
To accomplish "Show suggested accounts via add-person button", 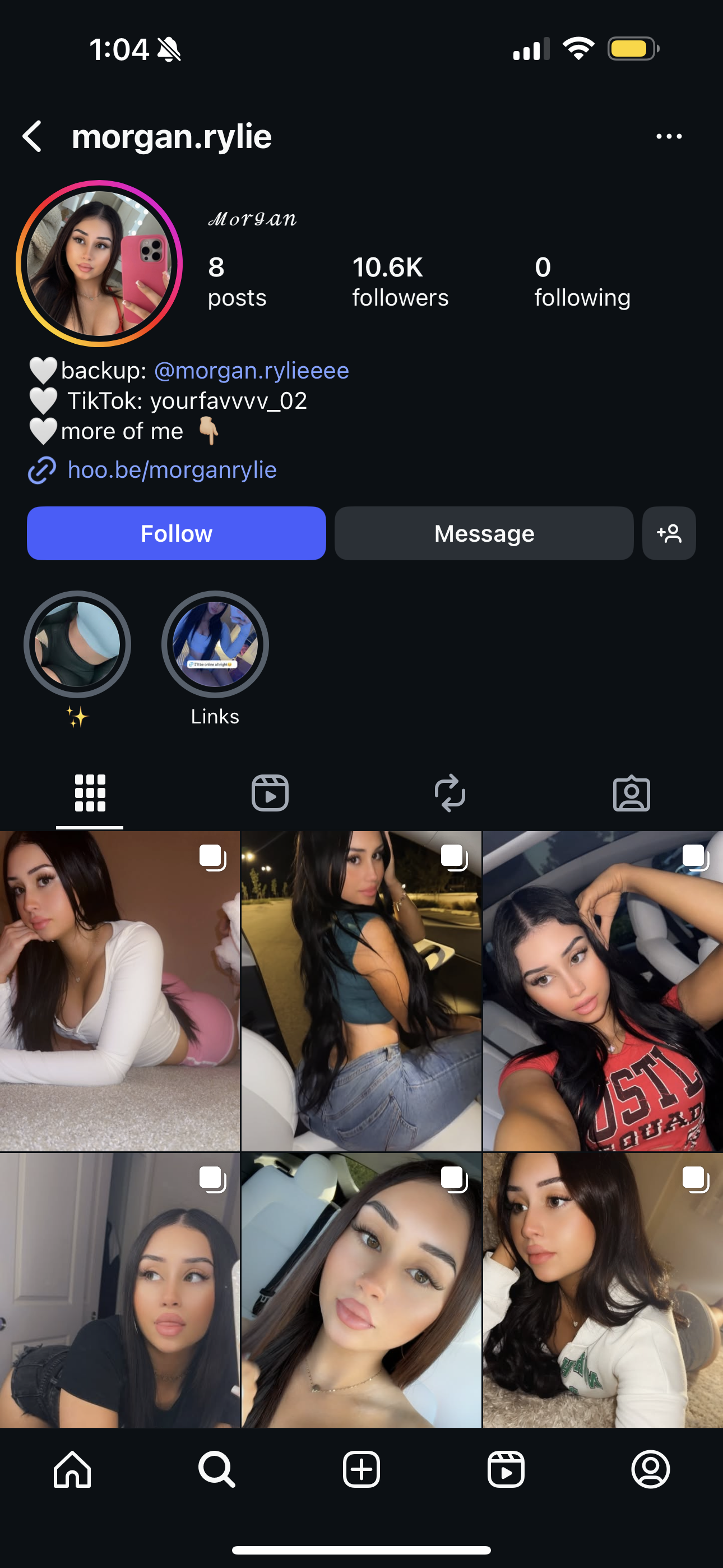I will point(669,533).
